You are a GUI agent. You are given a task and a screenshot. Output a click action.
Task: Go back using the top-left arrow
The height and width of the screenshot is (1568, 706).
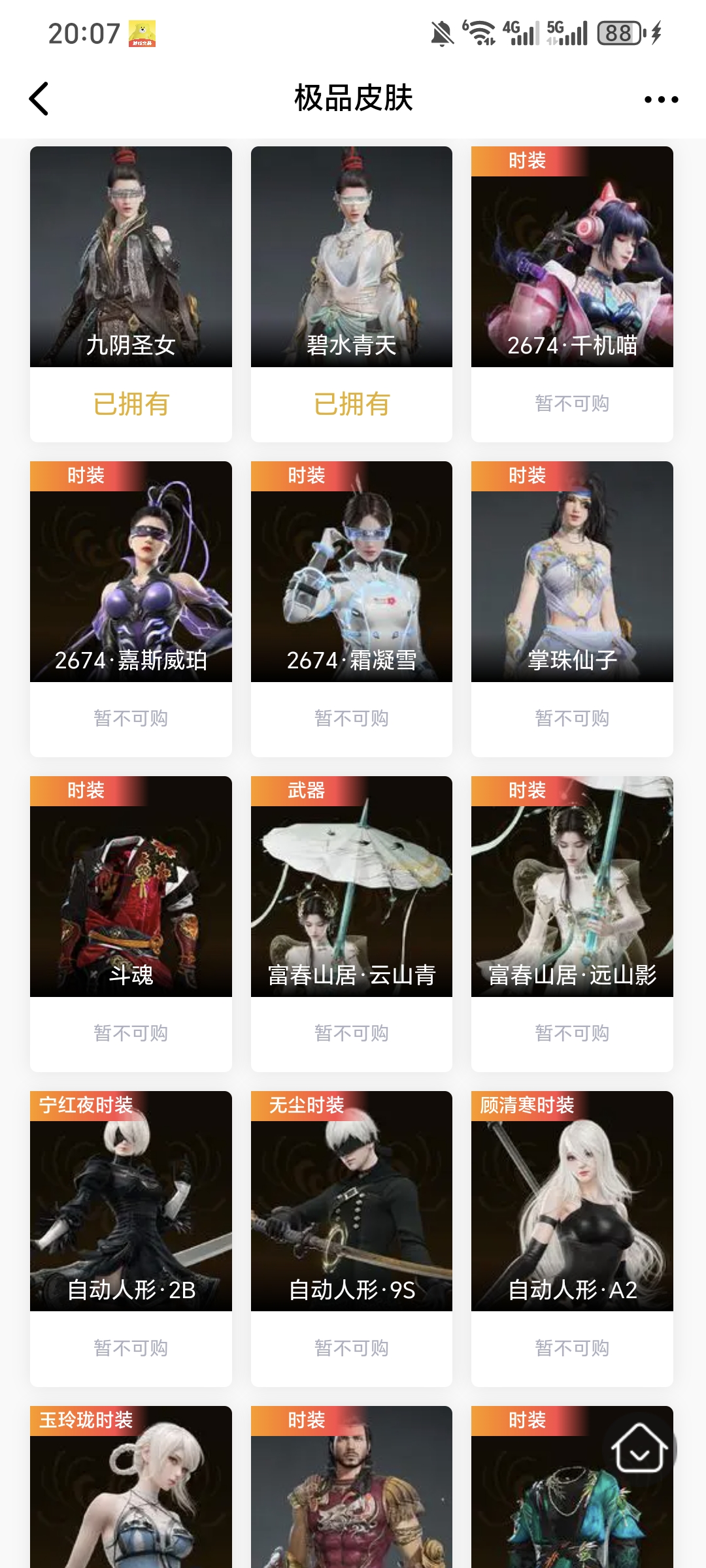click(39, 99)
